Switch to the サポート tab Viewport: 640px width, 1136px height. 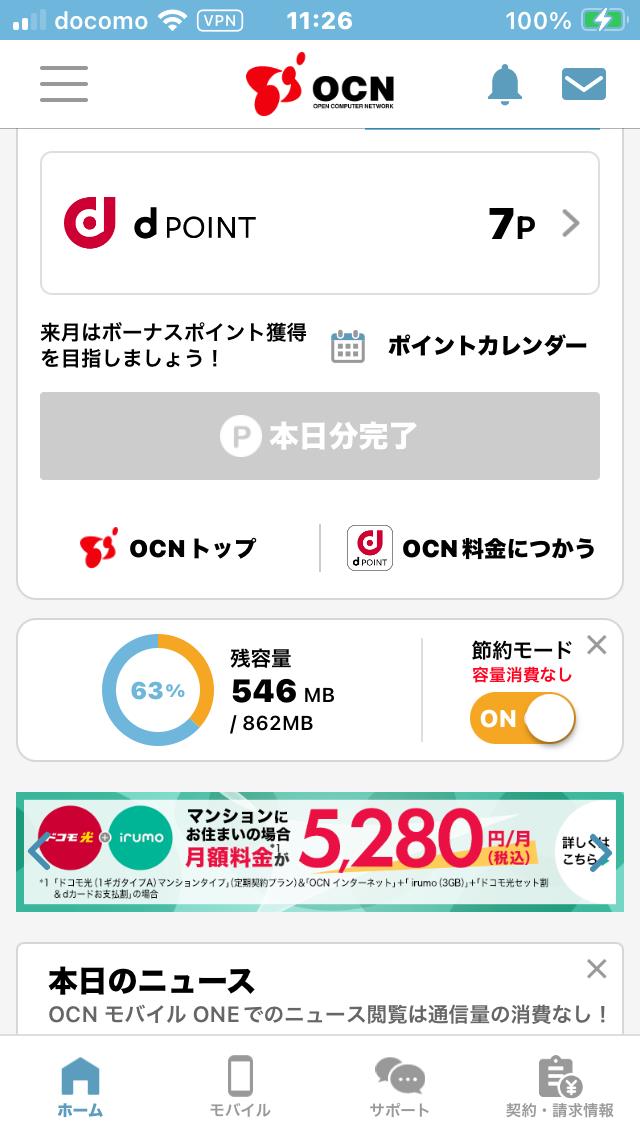(399, 1087)
